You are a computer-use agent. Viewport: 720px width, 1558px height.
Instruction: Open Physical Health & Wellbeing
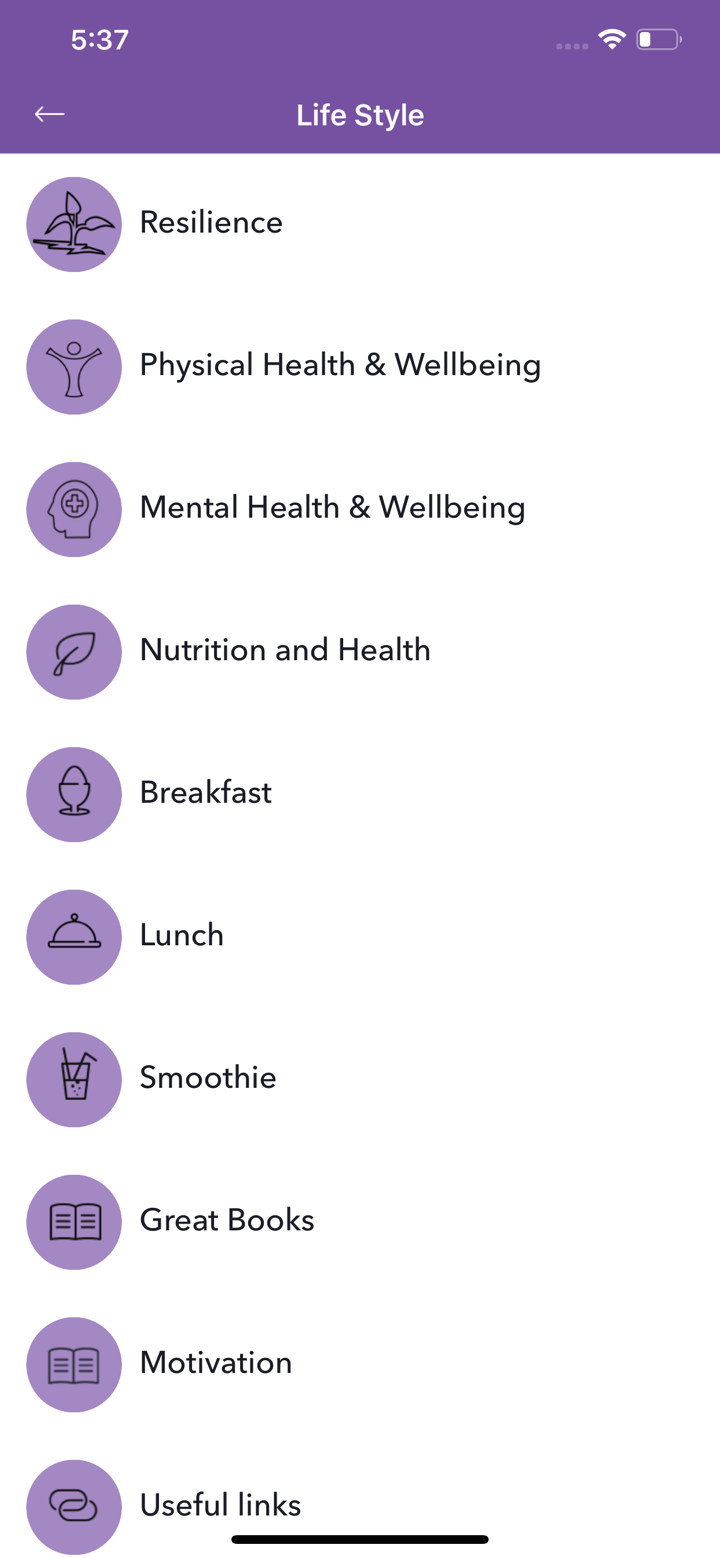[340, 366]
